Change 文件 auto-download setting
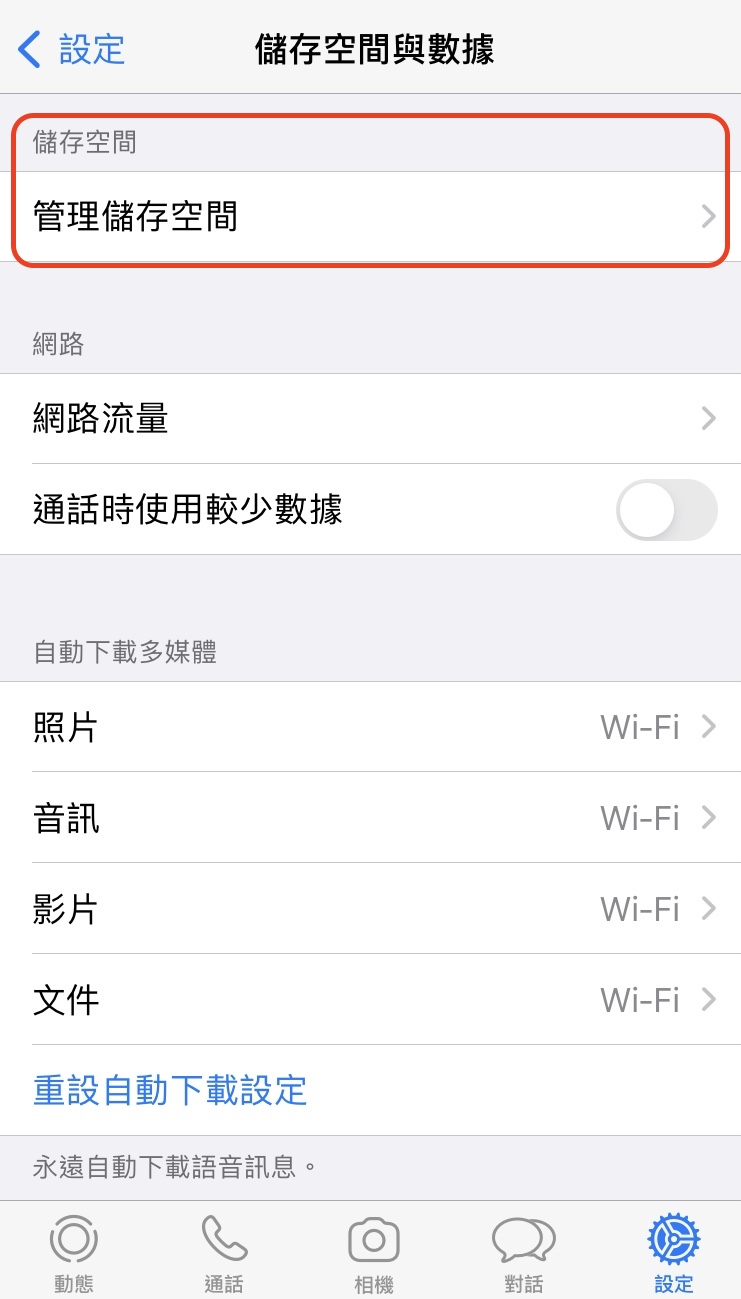Screen dimensions: 741x1299 coord(370,1000)
